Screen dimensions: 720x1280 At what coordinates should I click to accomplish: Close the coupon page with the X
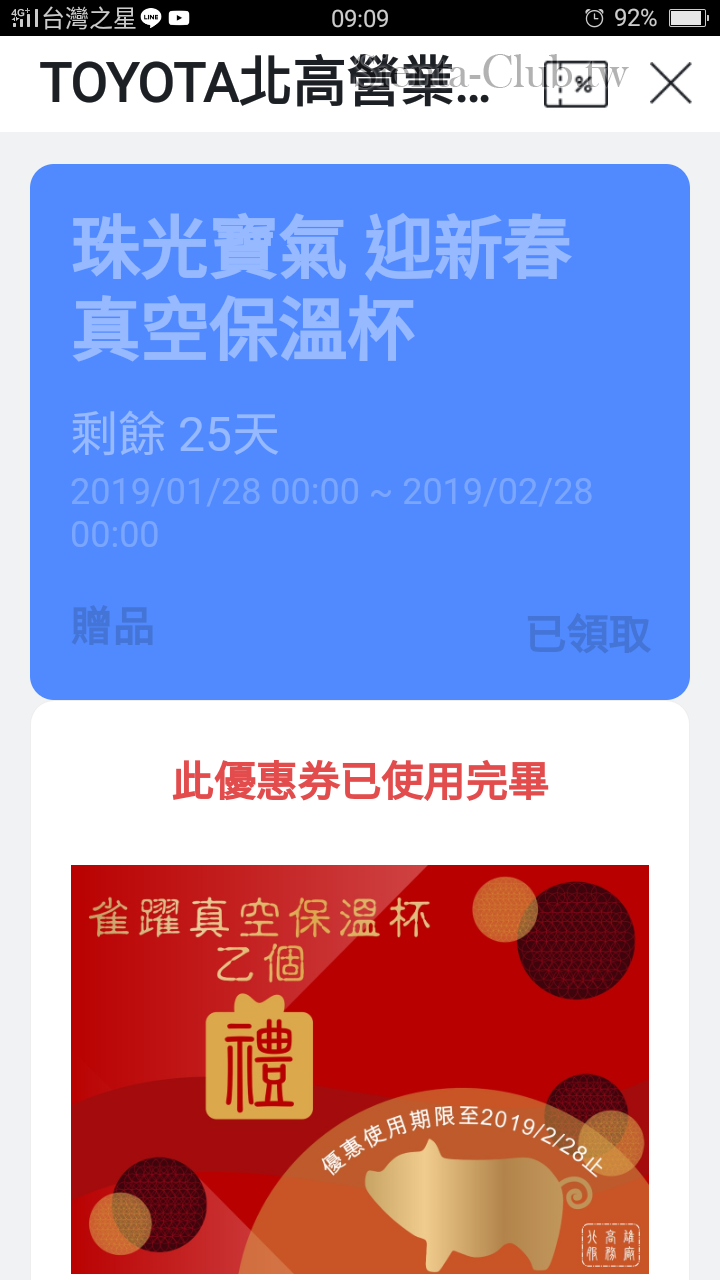670,84
